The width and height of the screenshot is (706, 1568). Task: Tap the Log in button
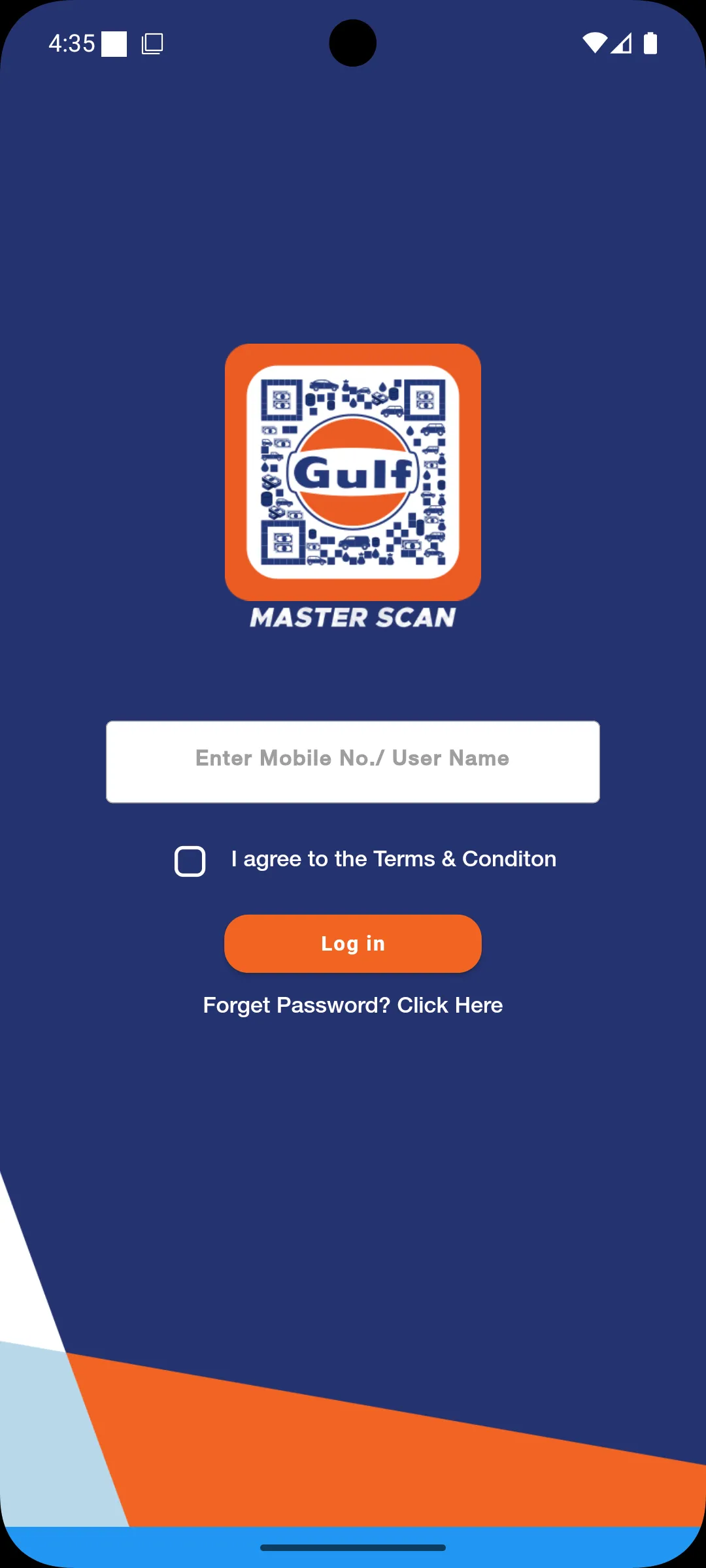(x=353, y=943)
